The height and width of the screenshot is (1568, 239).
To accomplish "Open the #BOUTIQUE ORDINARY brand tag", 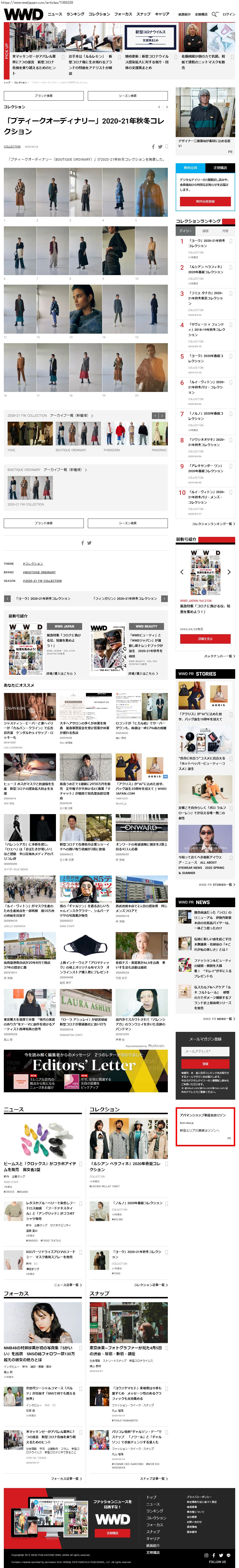I will (x=39, y=572).
